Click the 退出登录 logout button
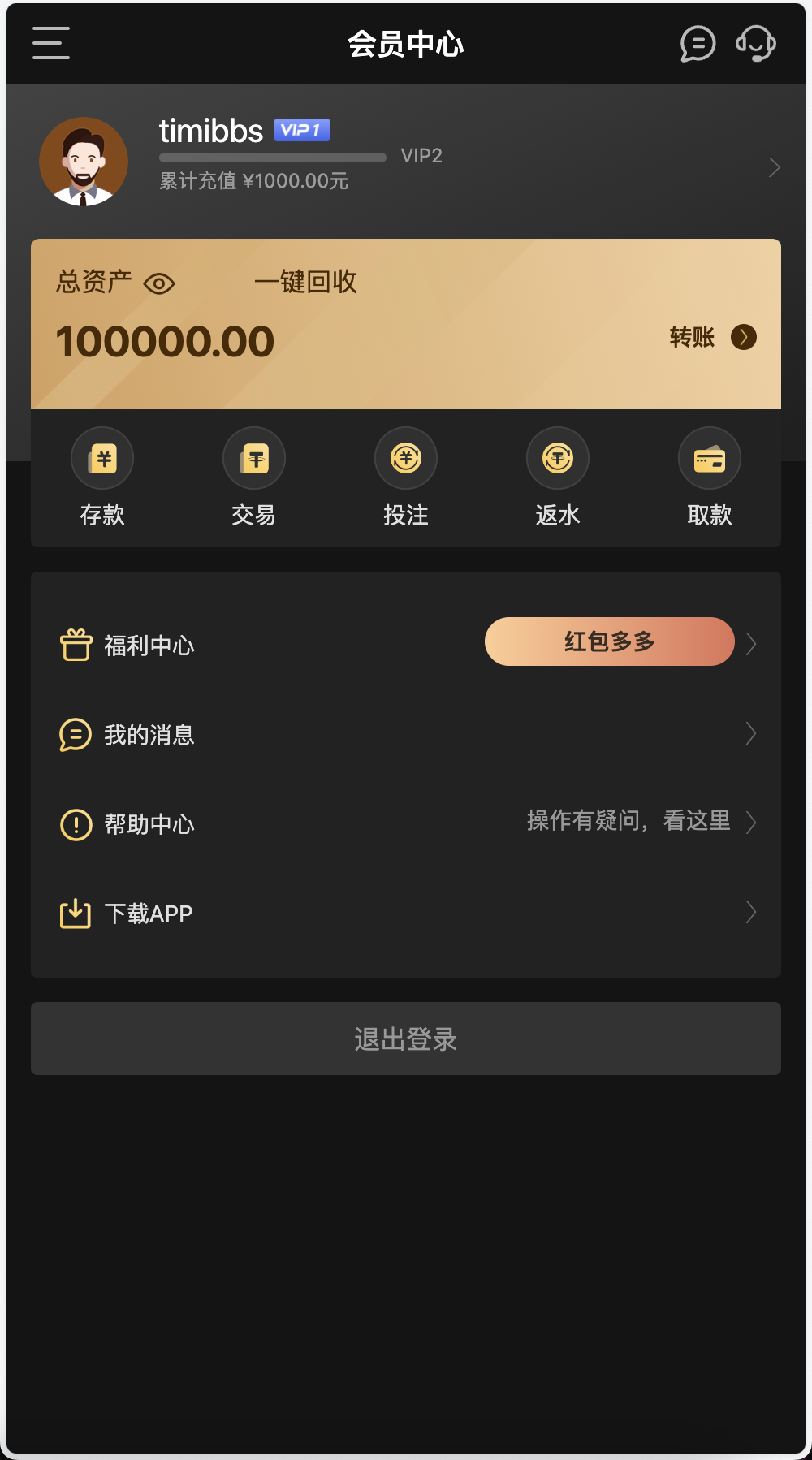 pos(405,1039)
